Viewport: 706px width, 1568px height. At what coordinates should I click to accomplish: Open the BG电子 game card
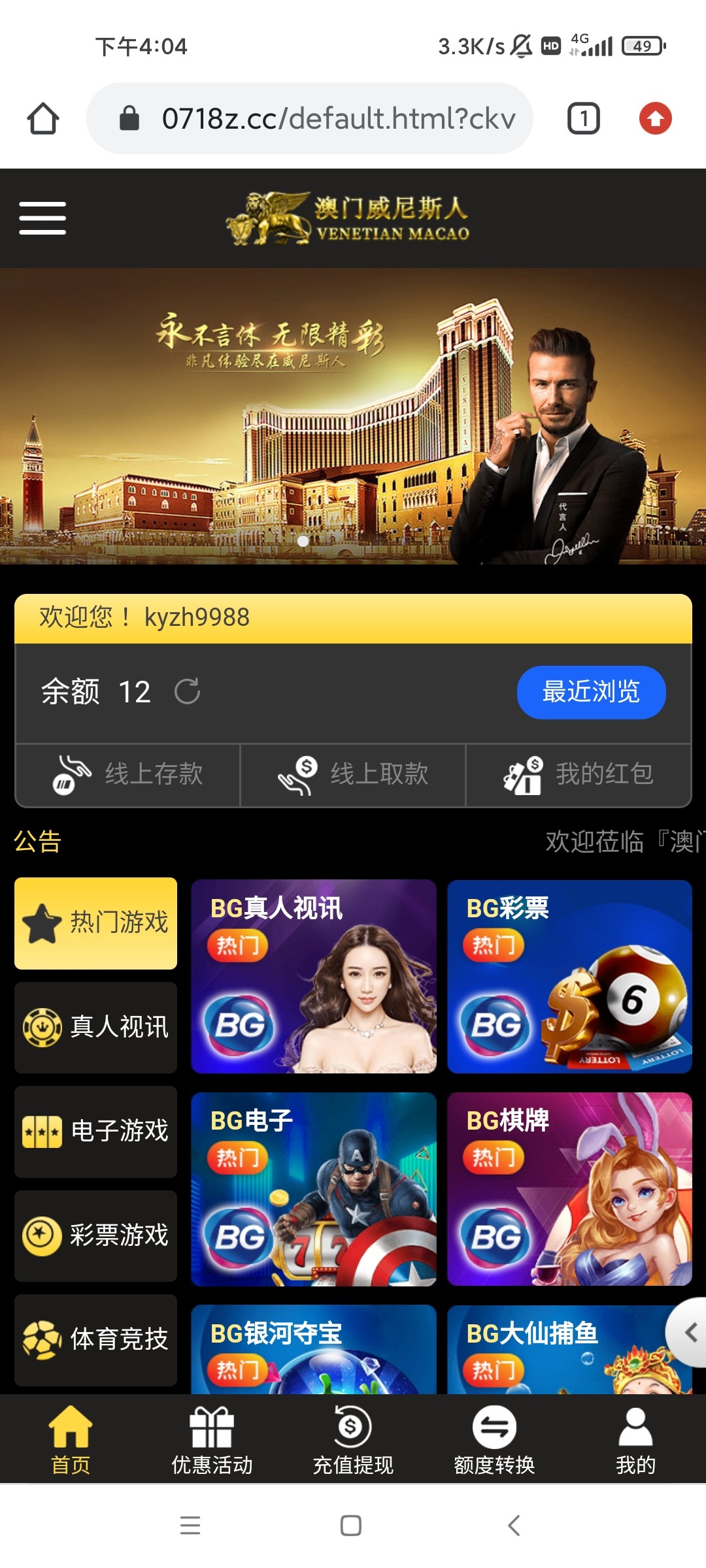[314, 1189]
